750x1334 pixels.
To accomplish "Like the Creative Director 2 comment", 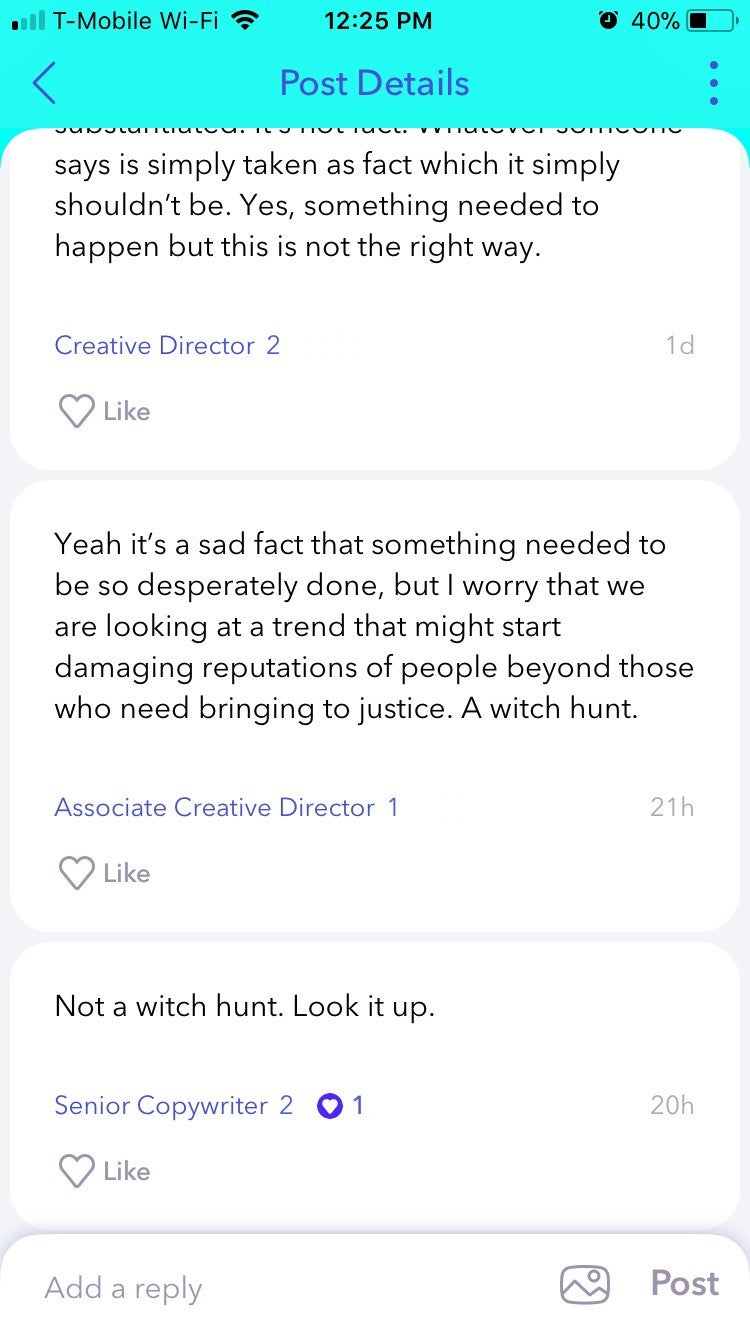I will pos(104,411).
